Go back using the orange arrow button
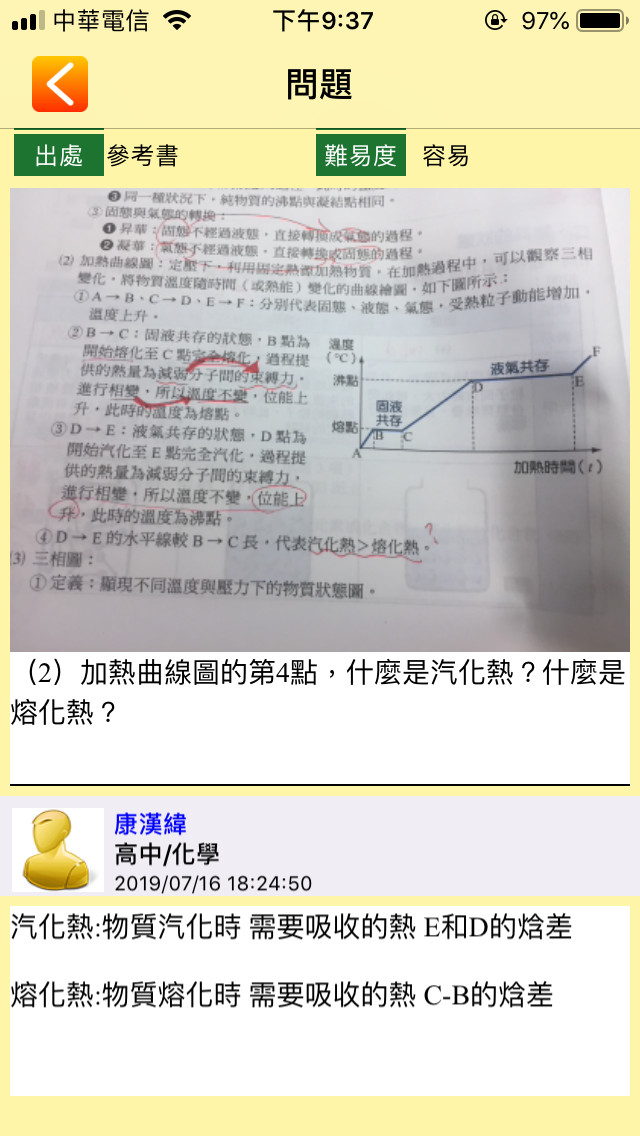The width and height of the screenshot is (640, 1136). click(x=60, y=84)
